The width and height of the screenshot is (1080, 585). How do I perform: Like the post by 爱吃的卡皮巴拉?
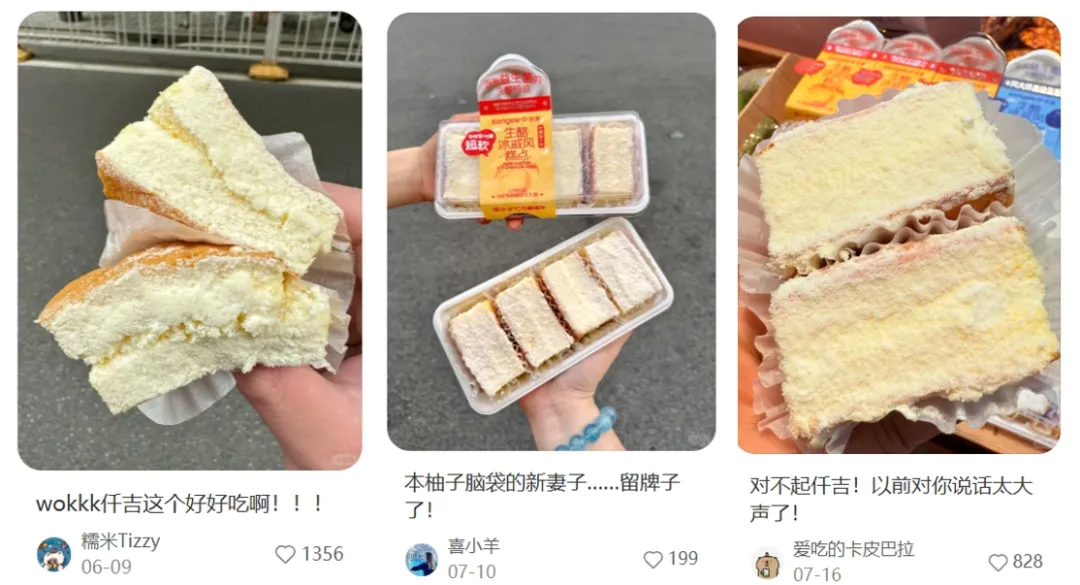[998, 562]
